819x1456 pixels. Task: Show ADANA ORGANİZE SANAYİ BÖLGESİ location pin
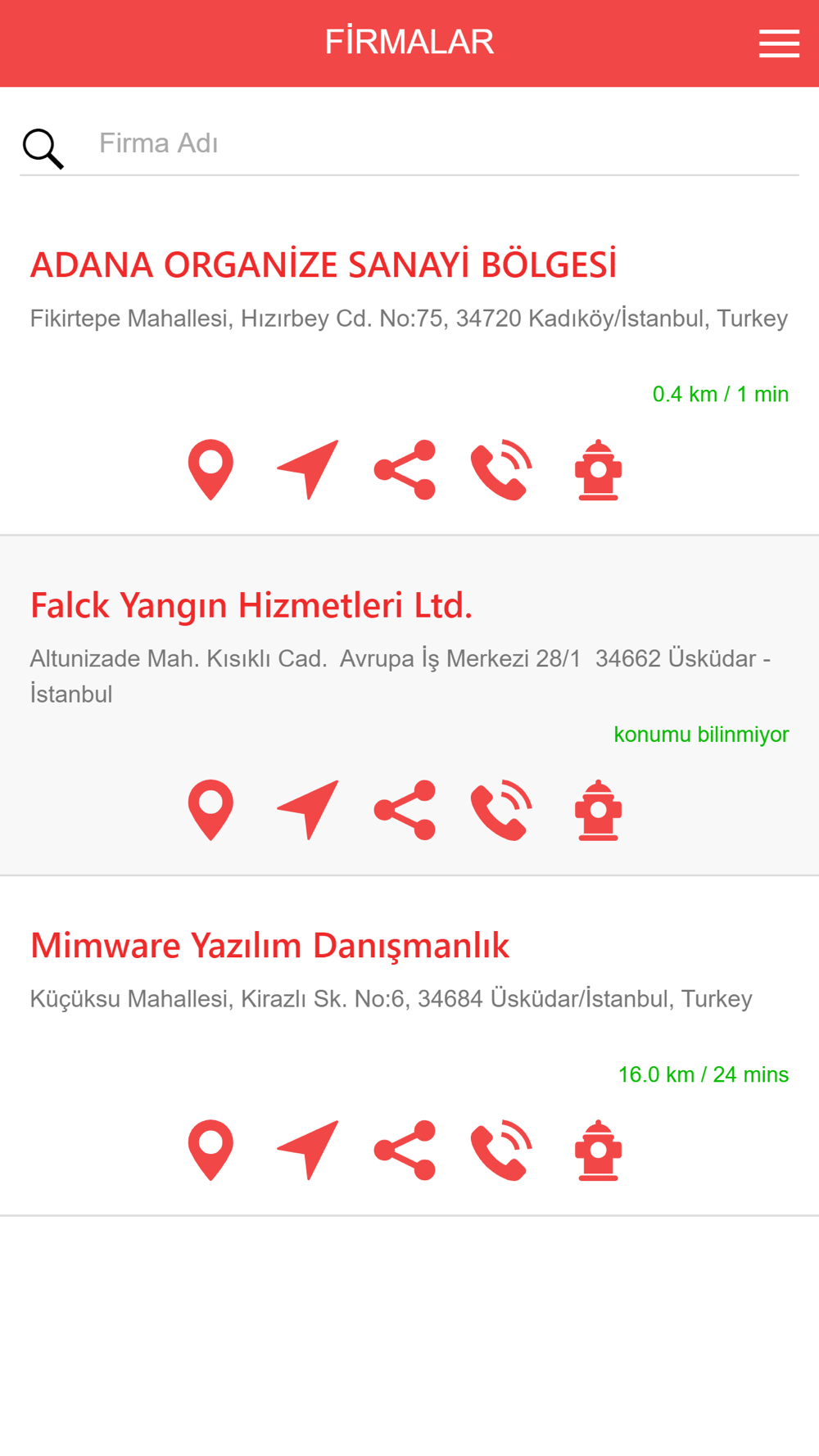[x=210, y=470]
